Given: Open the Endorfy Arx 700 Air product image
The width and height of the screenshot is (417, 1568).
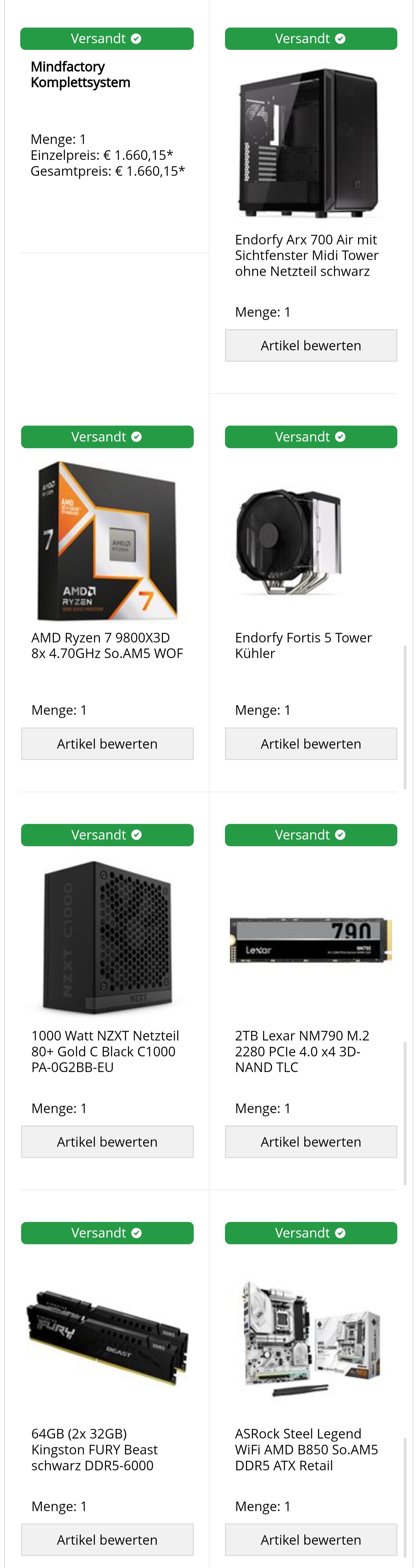Looking at the screenshot, I should click(x=309, y=143).
